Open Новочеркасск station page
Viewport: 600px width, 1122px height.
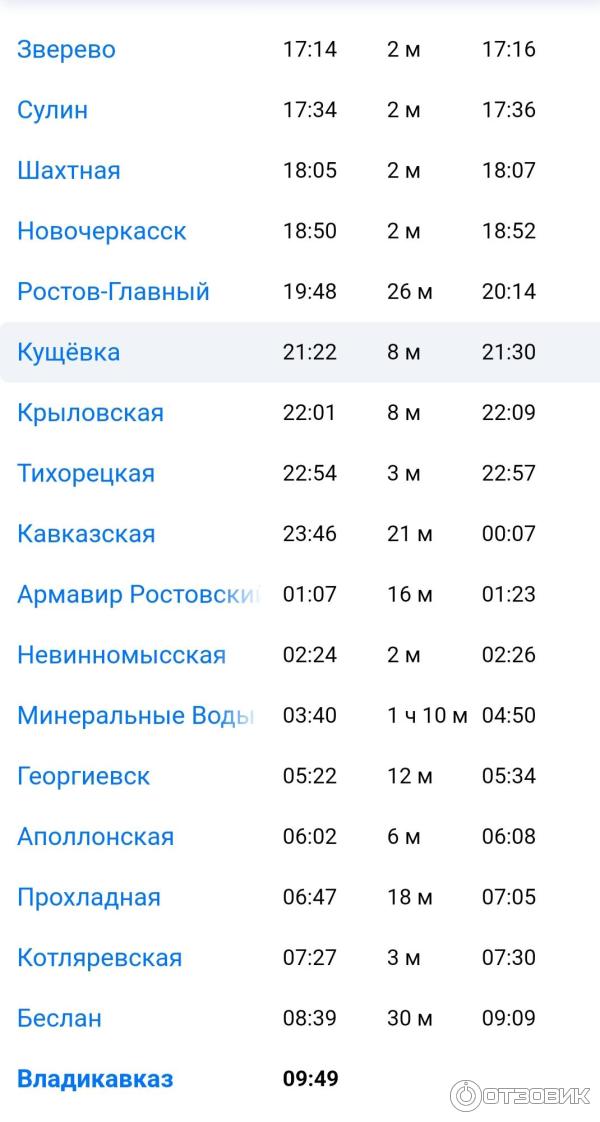101,231
